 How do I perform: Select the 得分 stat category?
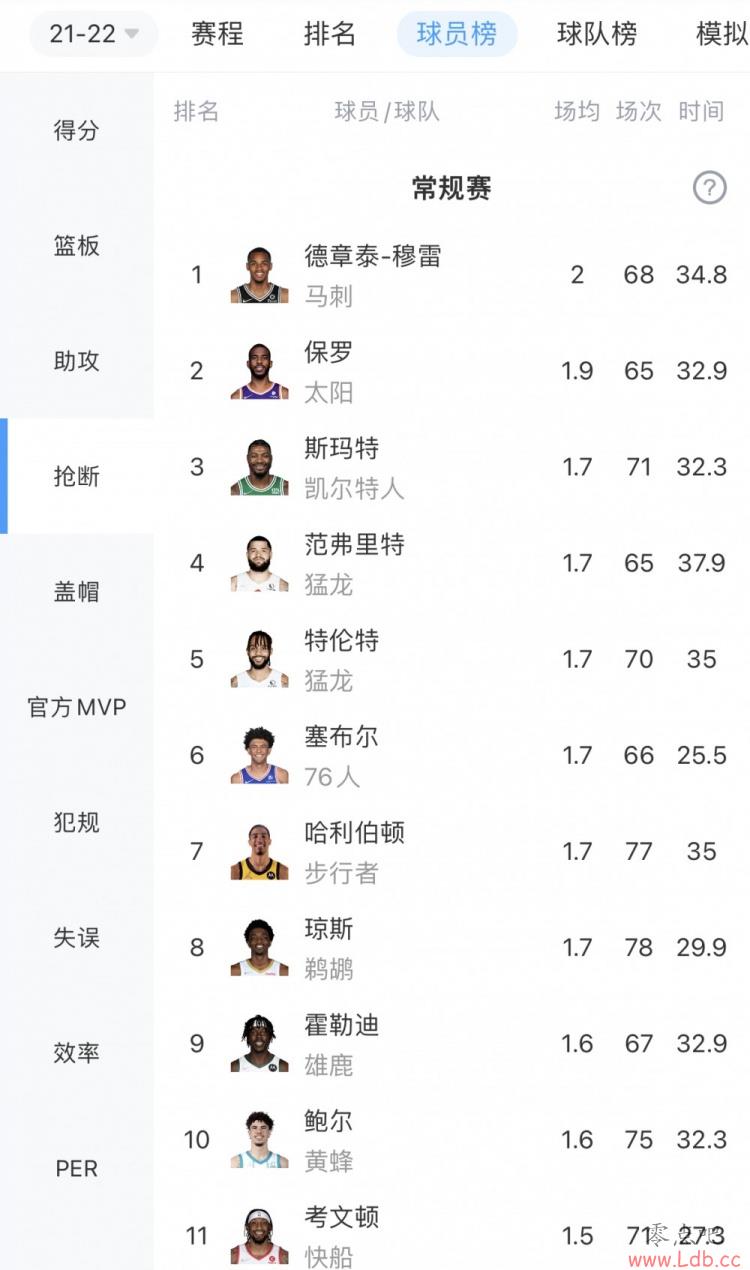(77, 130)
